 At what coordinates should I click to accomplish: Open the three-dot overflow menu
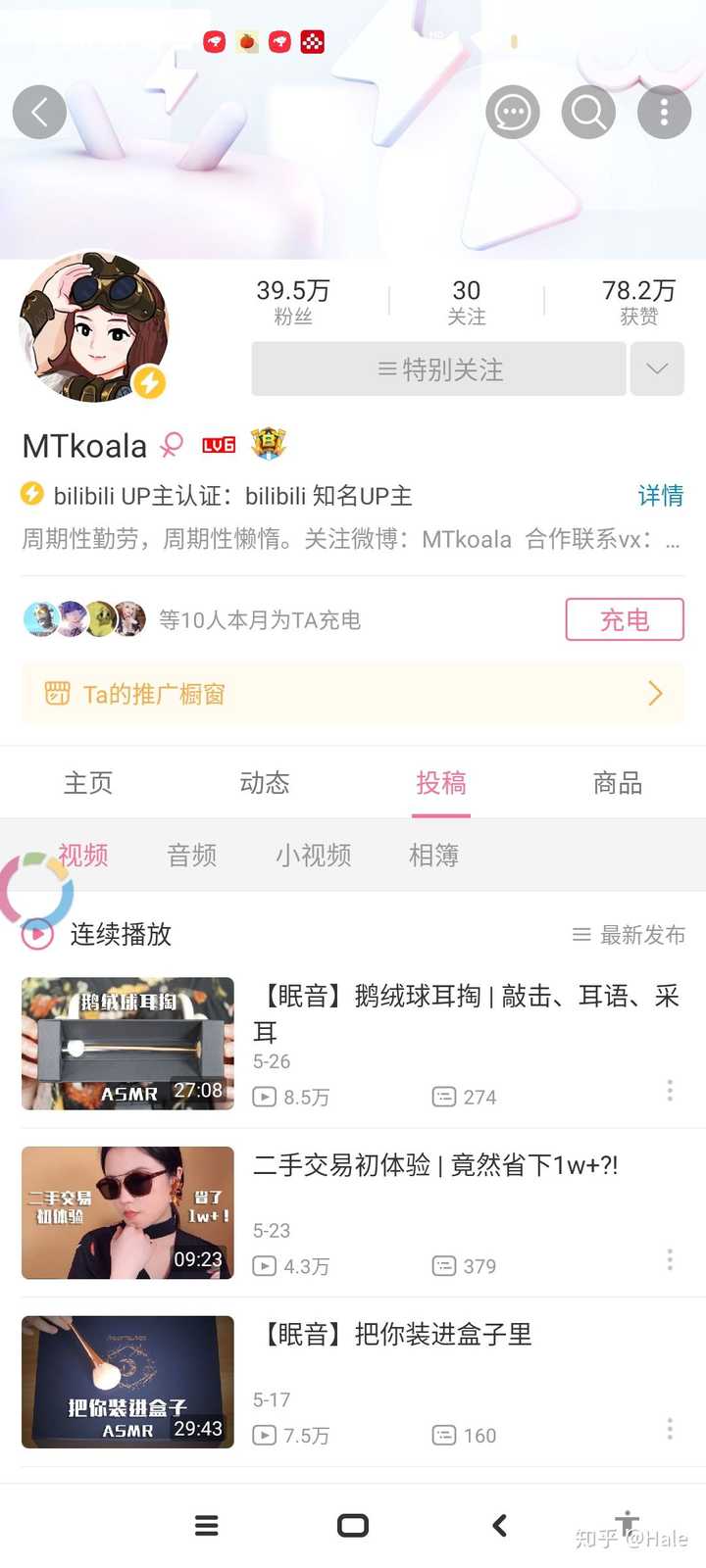pyautogui.click(x=664, y=112)
